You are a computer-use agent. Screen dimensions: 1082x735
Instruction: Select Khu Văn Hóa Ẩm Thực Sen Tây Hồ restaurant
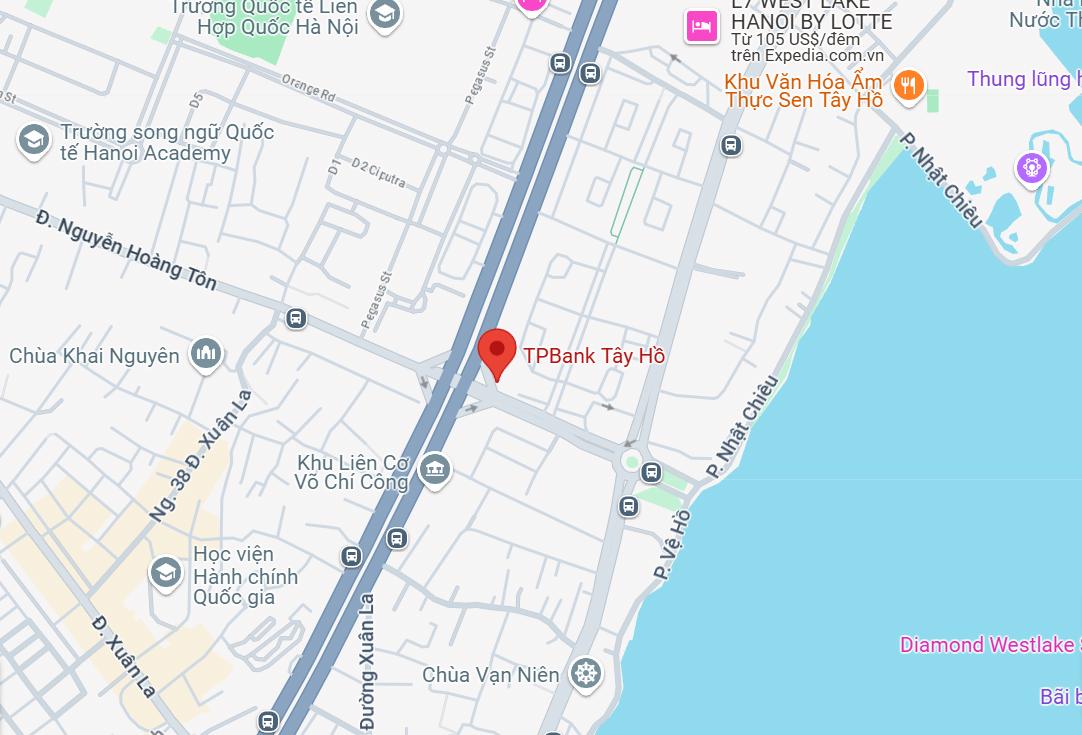tap(908, 86)
